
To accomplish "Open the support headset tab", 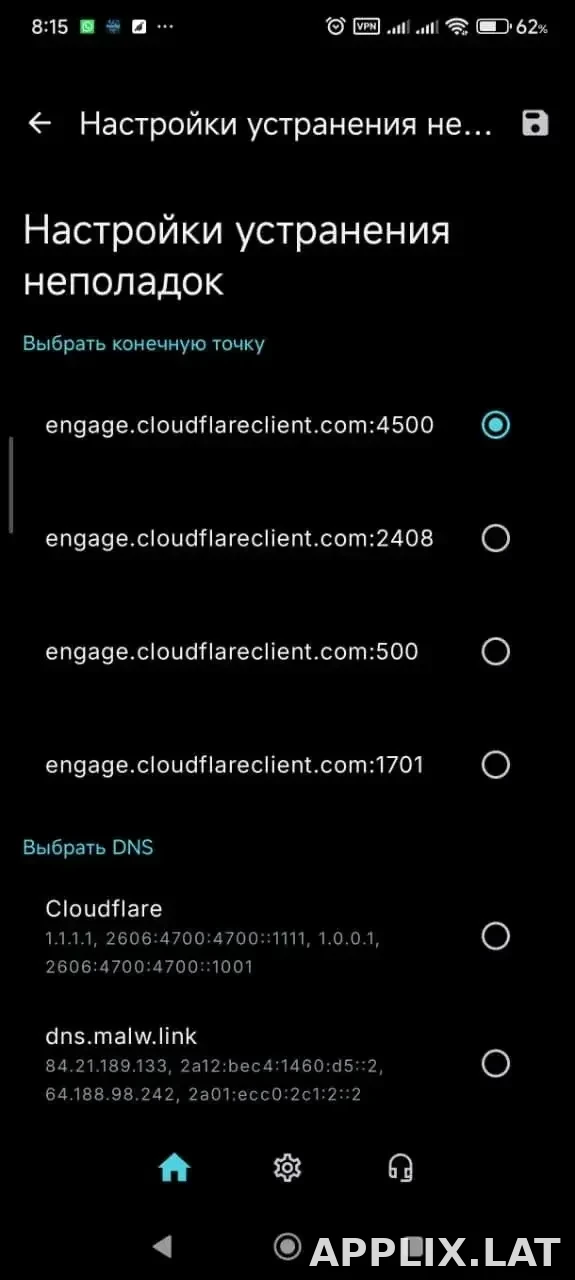I will pos(401,1167).
